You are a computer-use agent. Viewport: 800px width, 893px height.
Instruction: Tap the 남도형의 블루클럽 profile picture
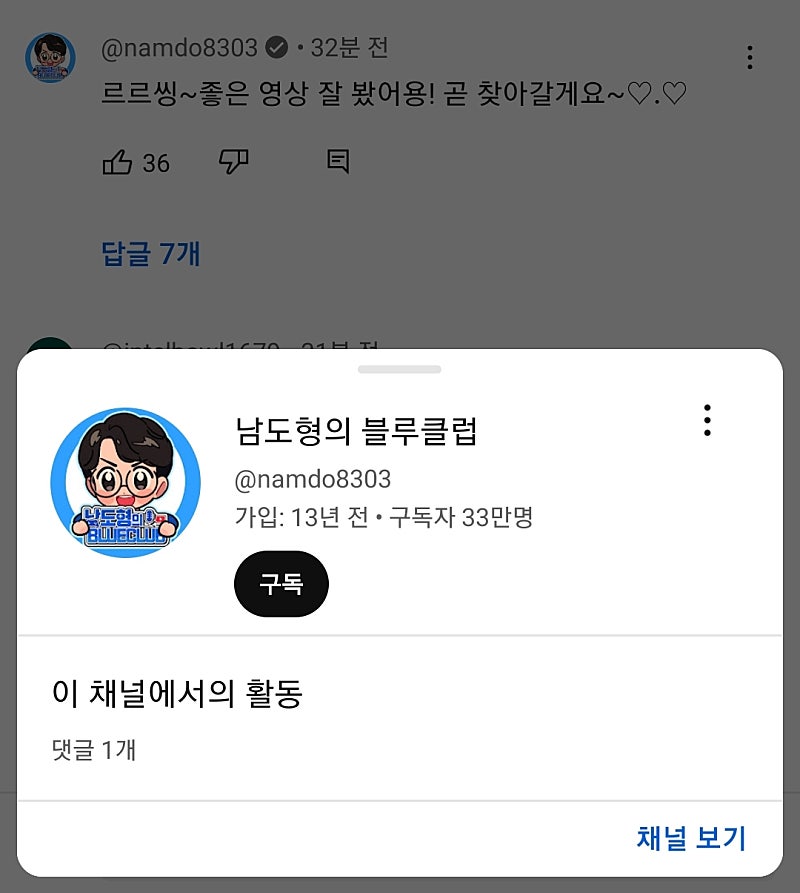[125, 482]
